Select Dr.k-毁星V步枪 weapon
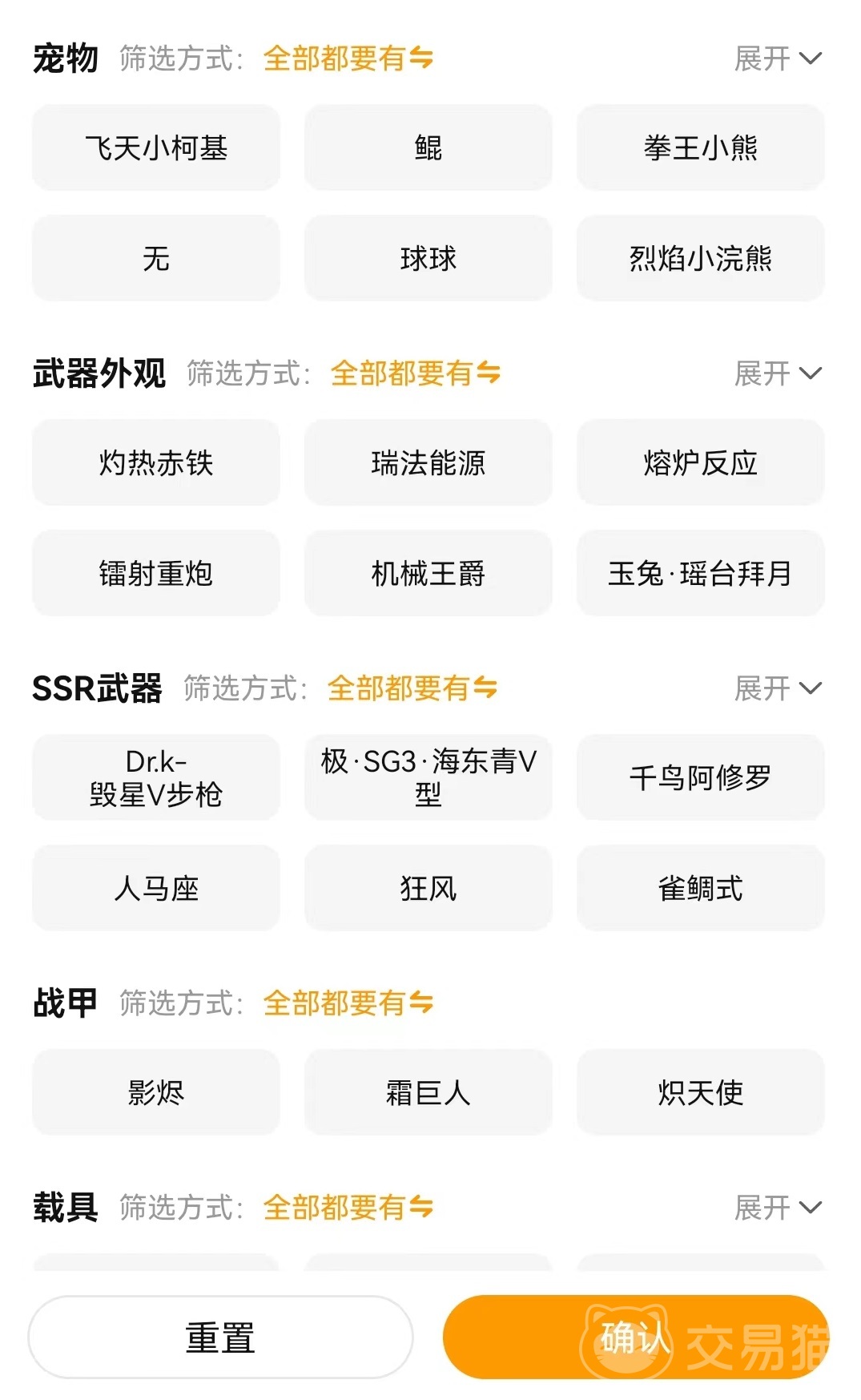This screenshot has width=861, height=1400. click(156, 777)
